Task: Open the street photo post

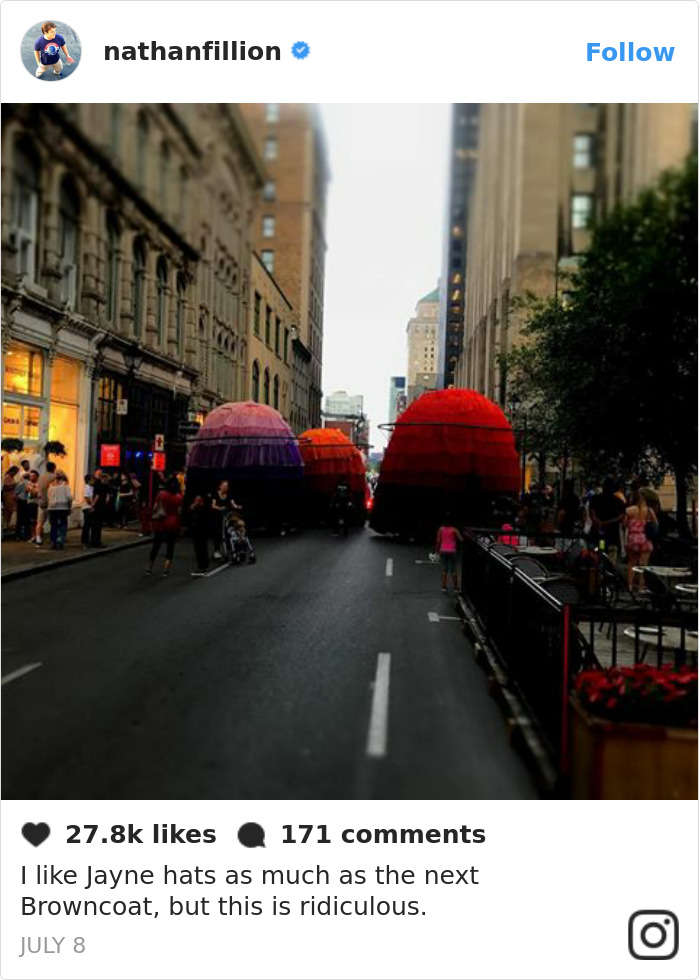Action: pos(349,451)
